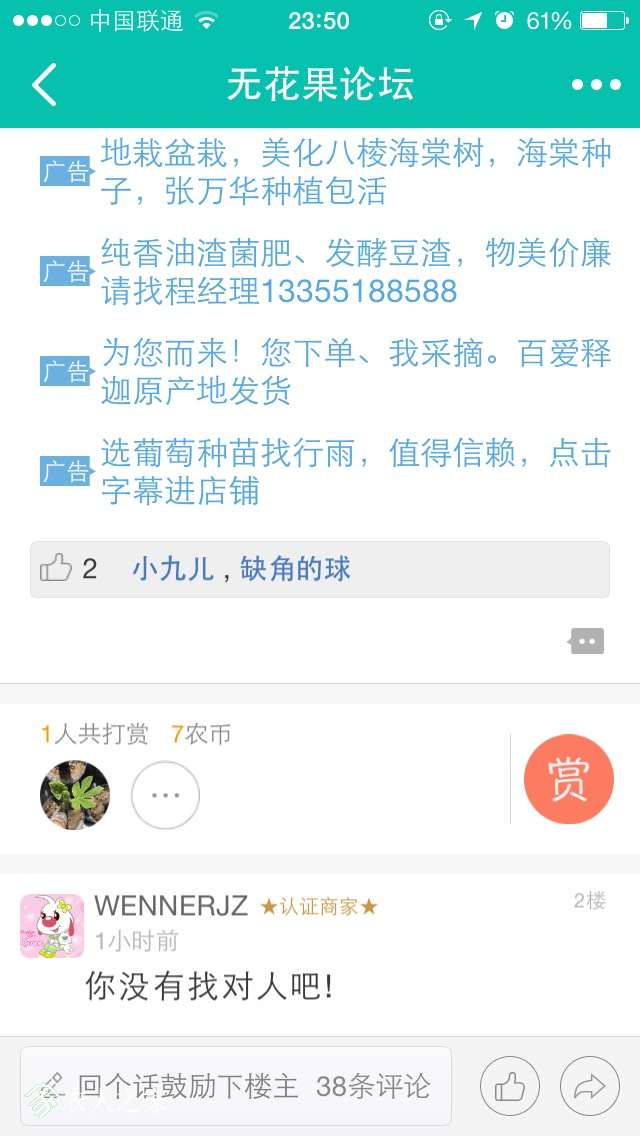Viewport: 640px width, 1136px height.
Task: Open the 纯香油渣菌肥 ad link
Action: pyautogui.click(x=355, y=272)
